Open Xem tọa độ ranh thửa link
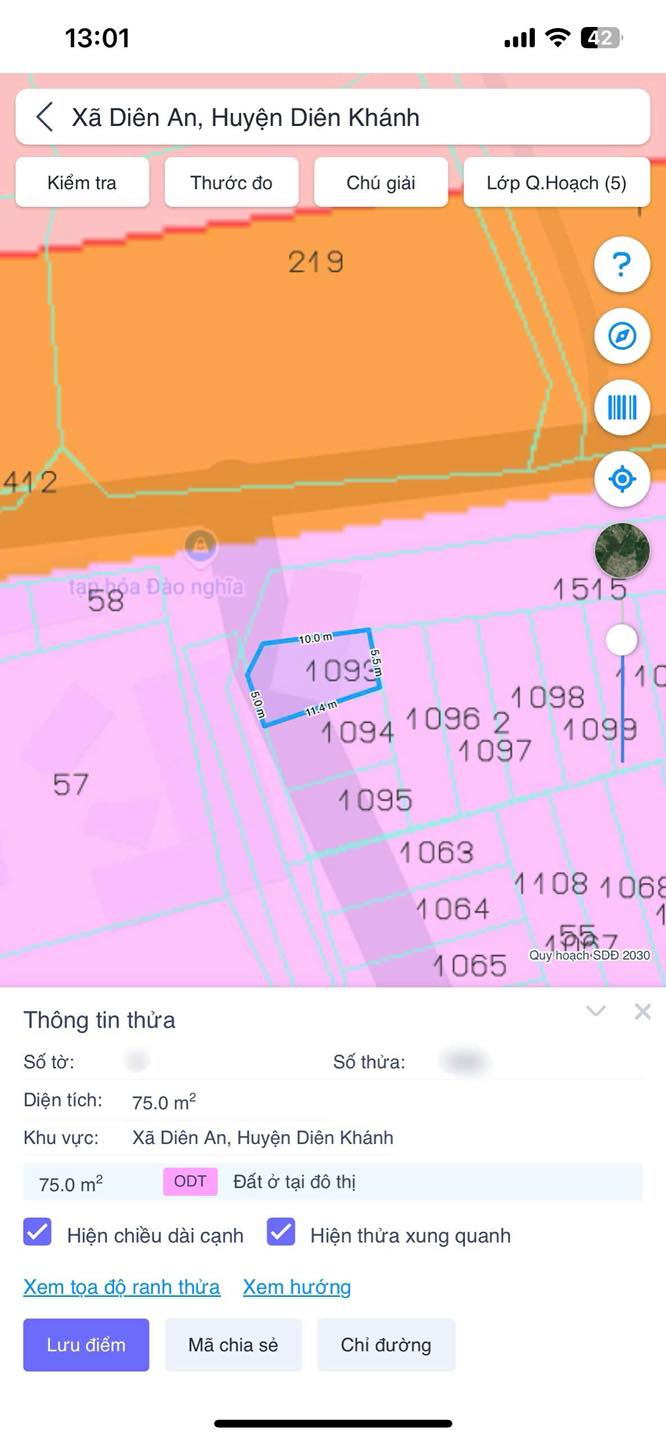The image size is (666, 1440). tap(122, 1287)
